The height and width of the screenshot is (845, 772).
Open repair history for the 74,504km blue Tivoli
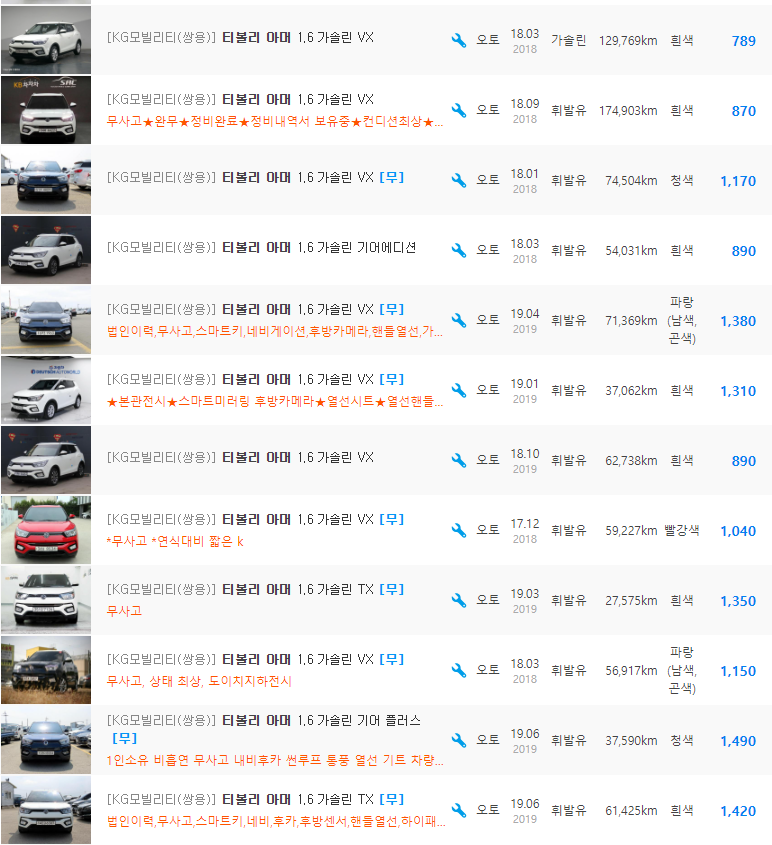pos(458,181)
